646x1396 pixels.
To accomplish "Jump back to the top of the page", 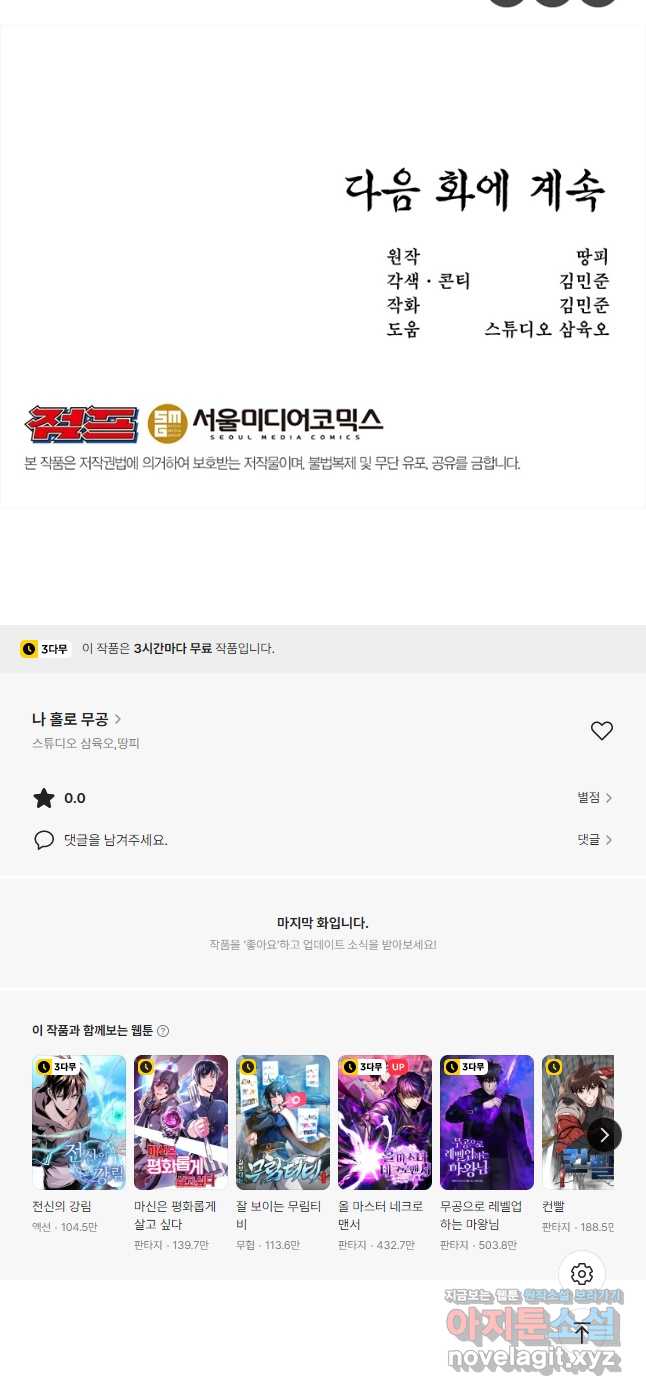I will point(582,1331).
